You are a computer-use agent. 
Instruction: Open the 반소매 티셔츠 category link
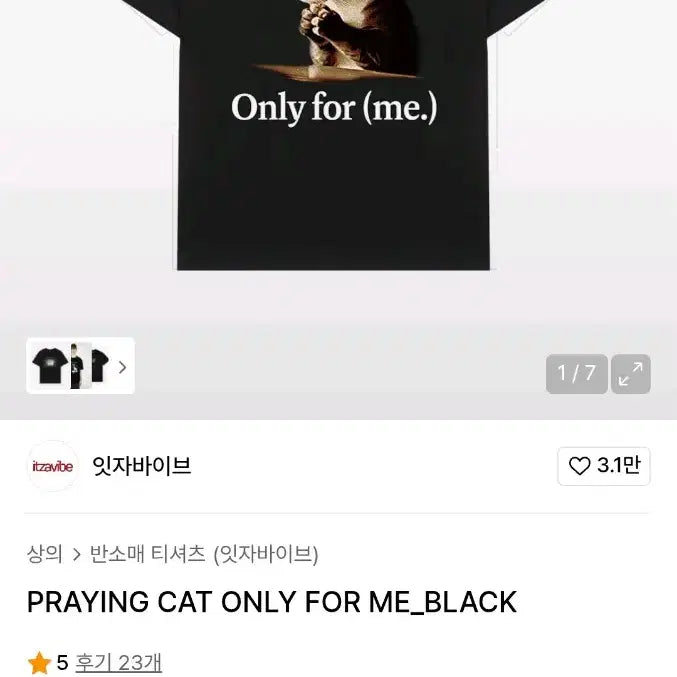148,553
